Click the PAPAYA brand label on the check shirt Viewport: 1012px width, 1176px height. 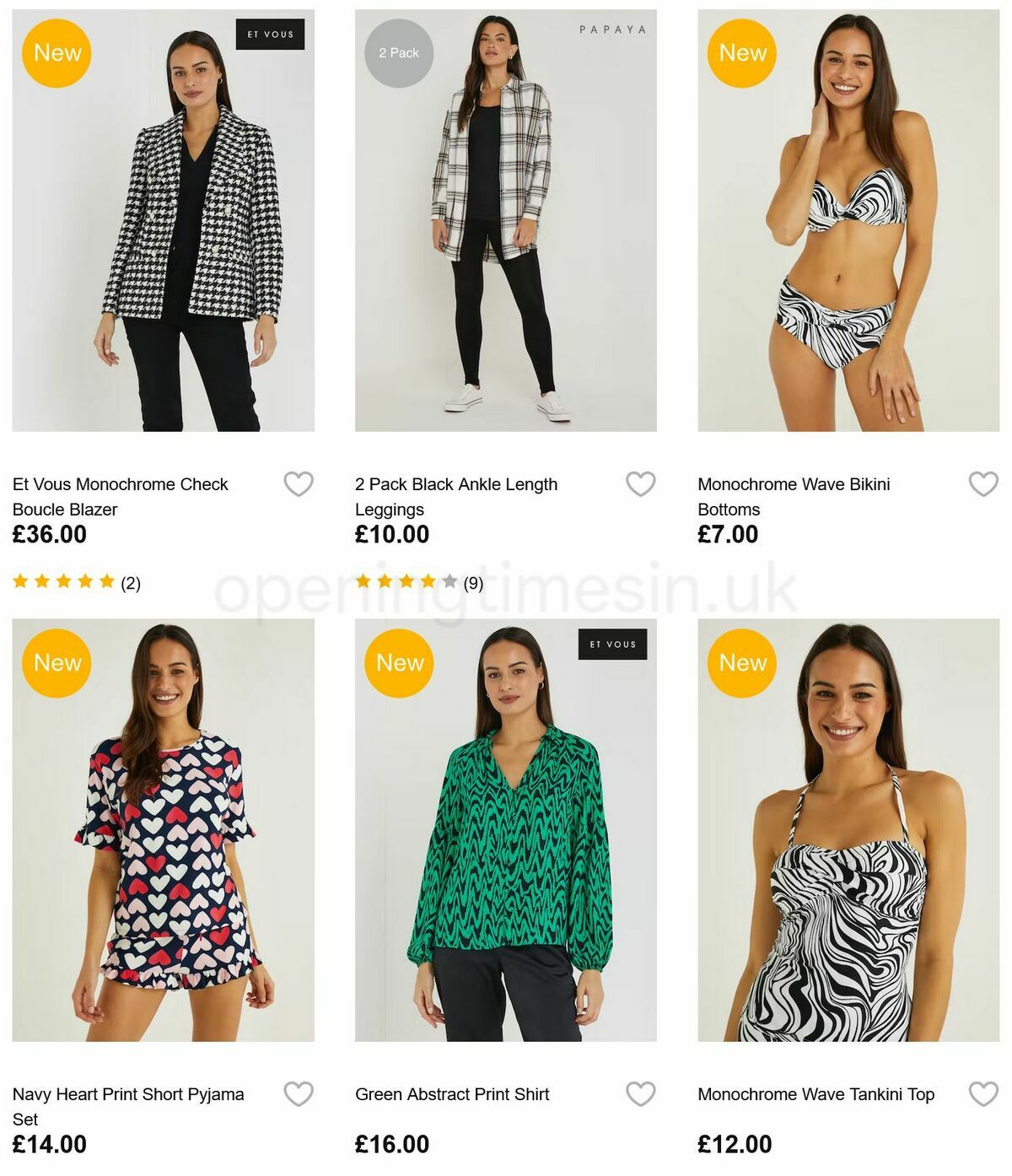613,28
